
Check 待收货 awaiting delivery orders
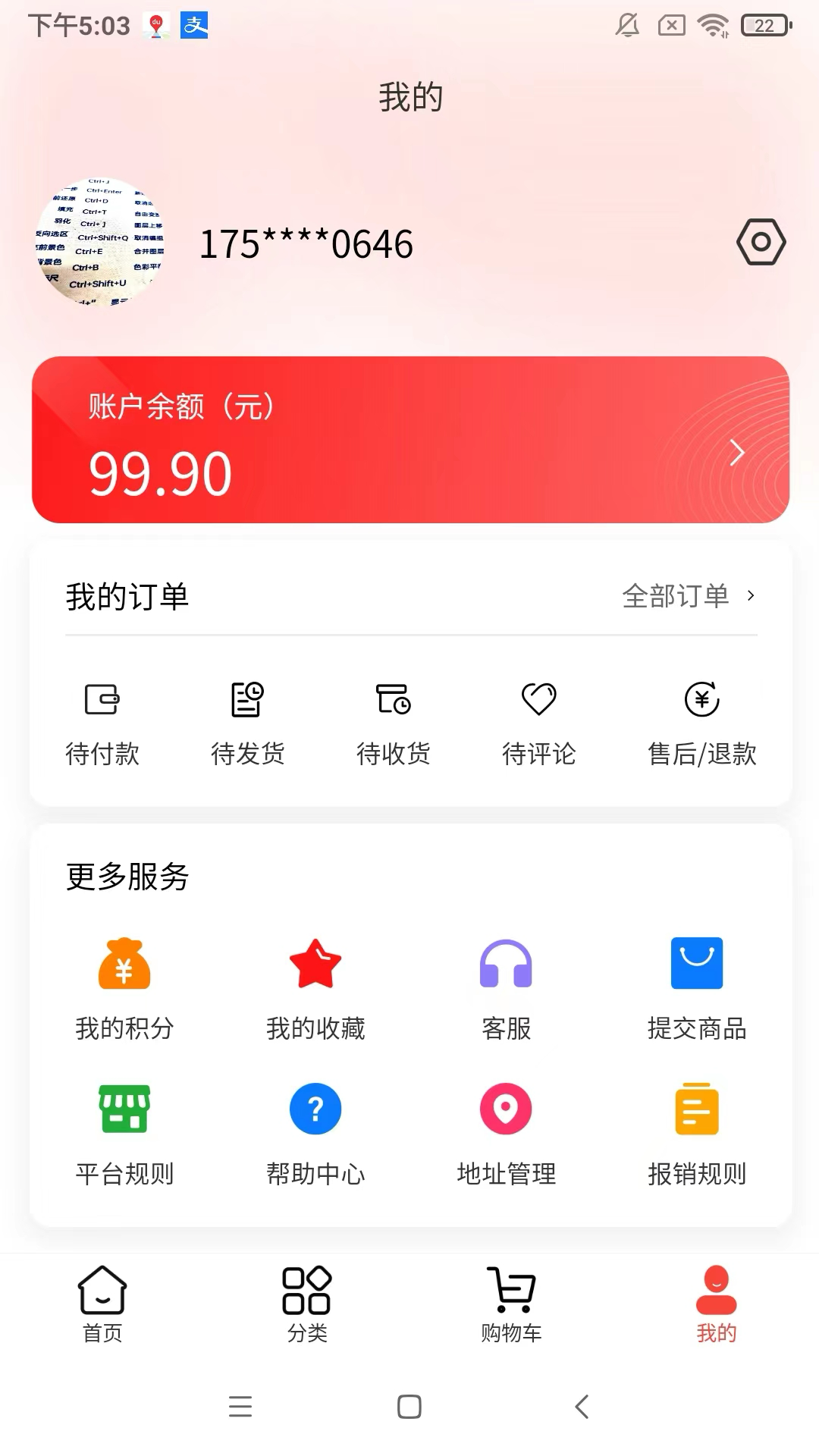coord(394,720)
